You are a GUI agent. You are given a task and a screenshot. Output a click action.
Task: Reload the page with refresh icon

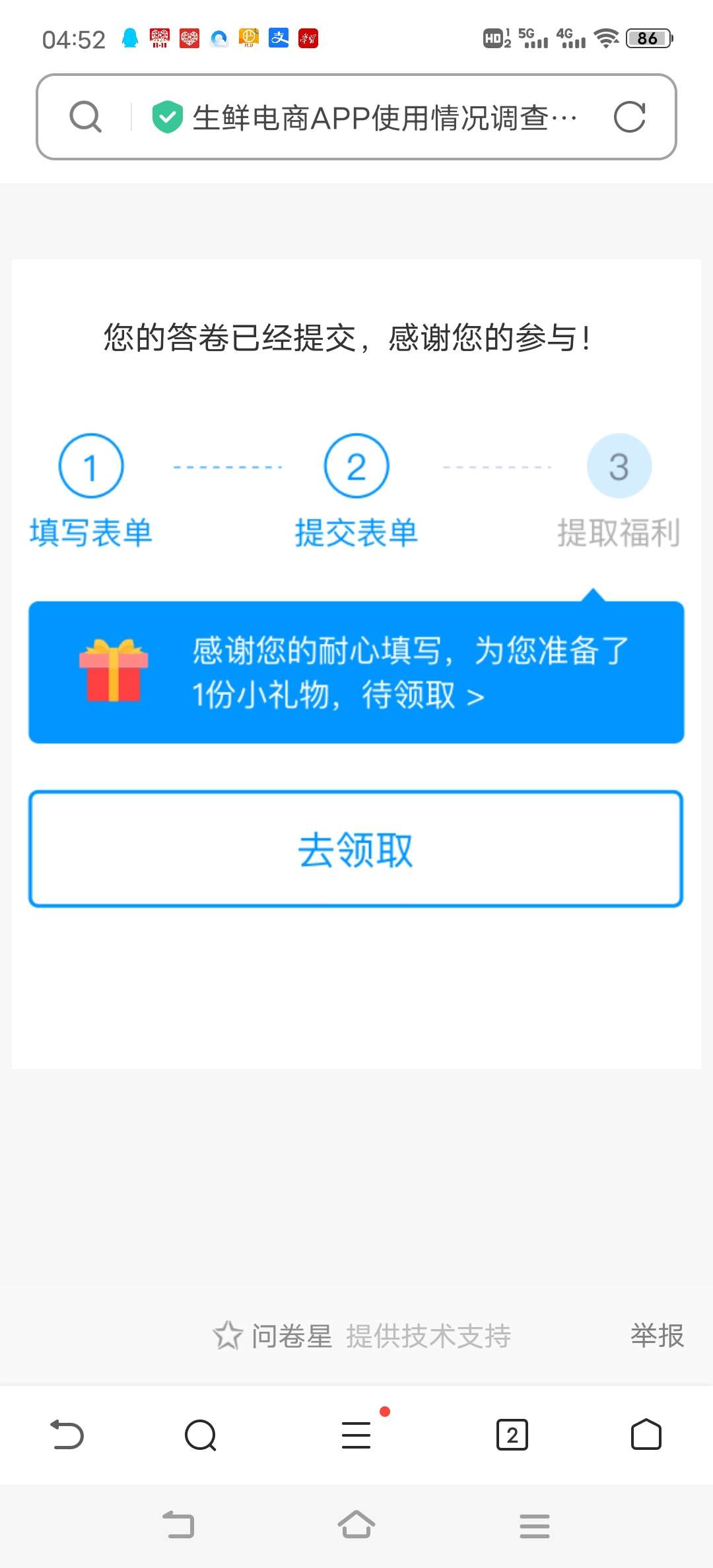tap(629, 117)
